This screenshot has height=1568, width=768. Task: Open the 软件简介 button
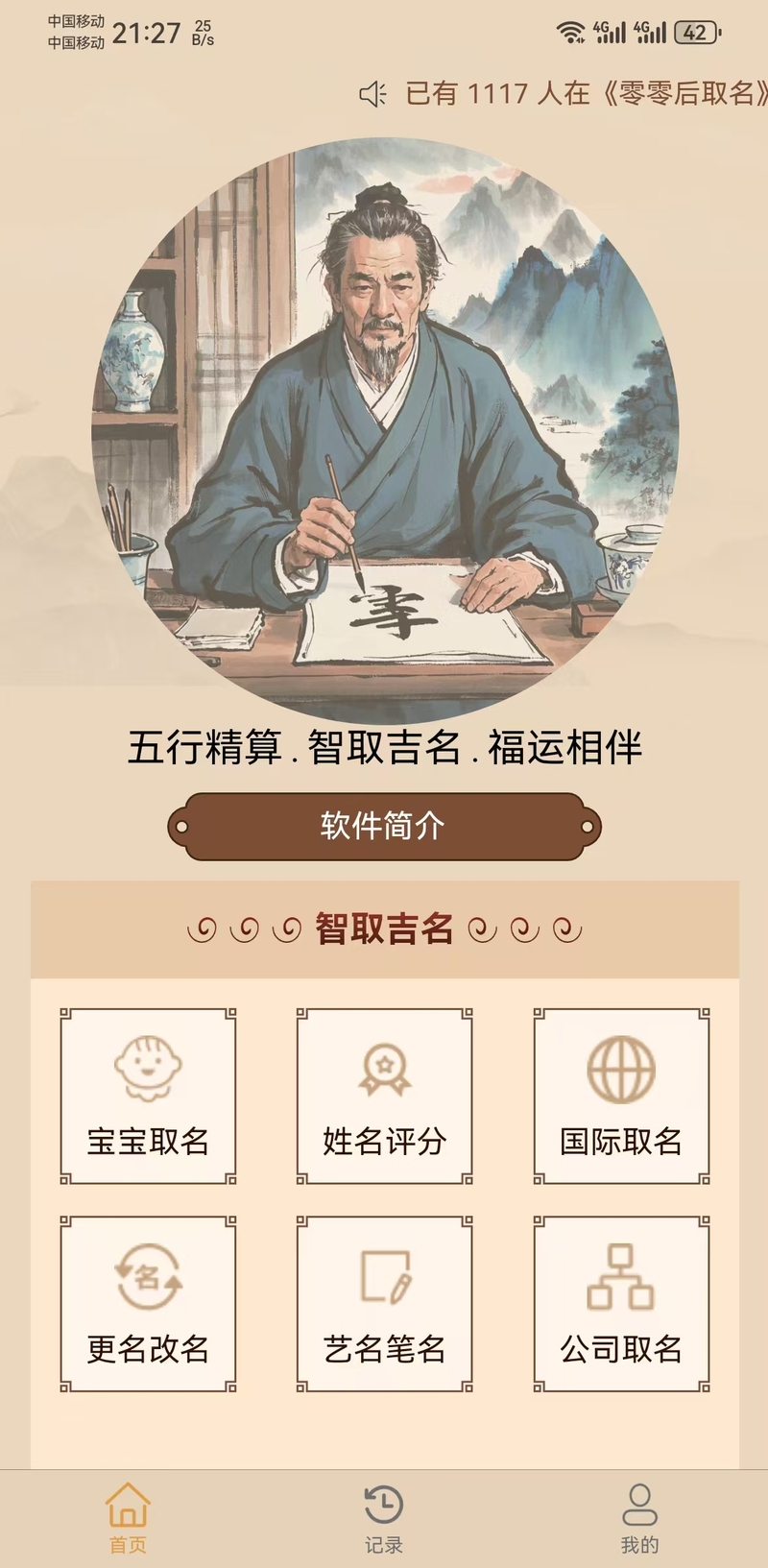tap(384, 826)
